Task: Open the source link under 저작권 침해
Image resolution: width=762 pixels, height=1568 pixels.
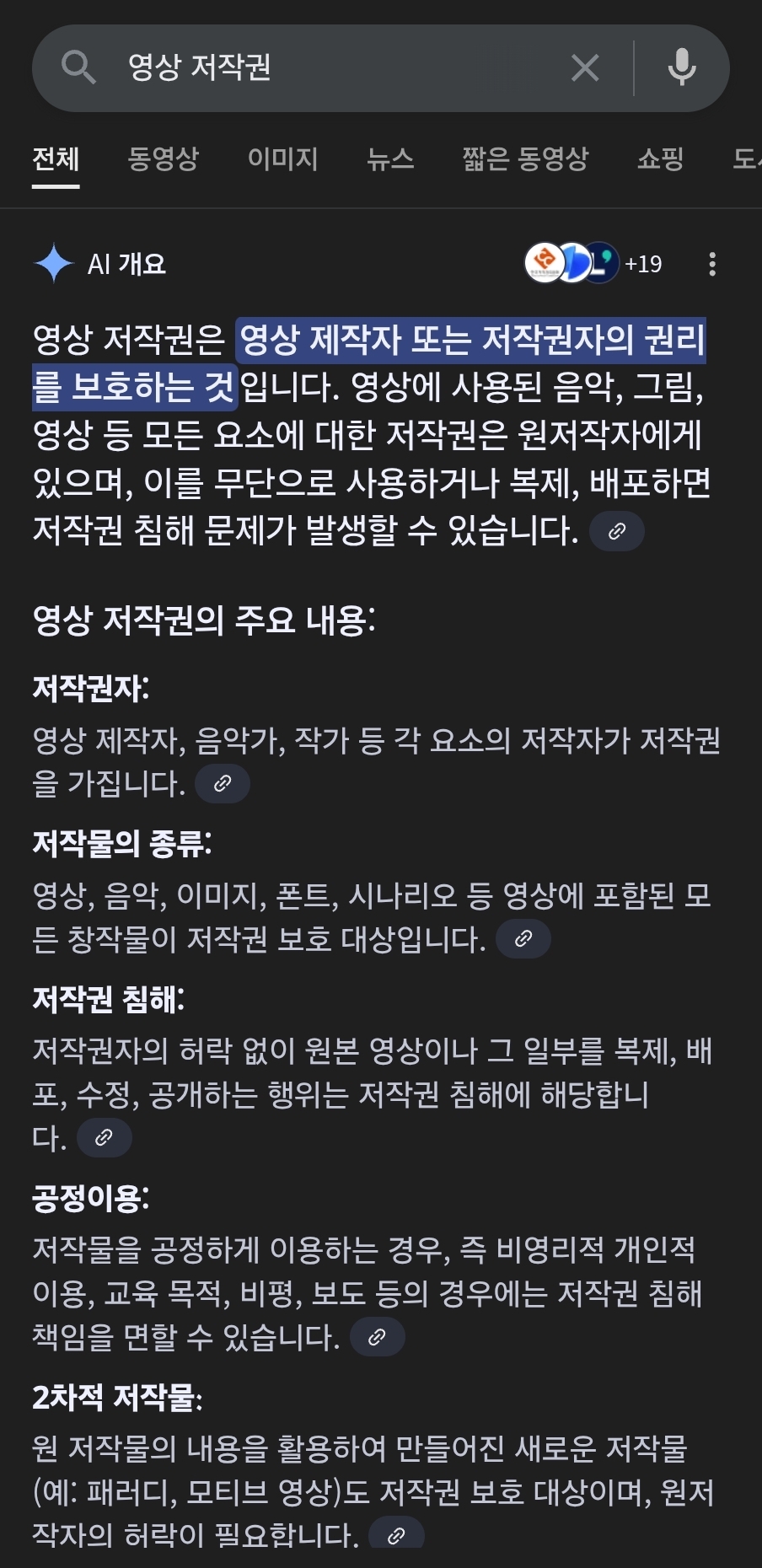Action: [105, 1138]
